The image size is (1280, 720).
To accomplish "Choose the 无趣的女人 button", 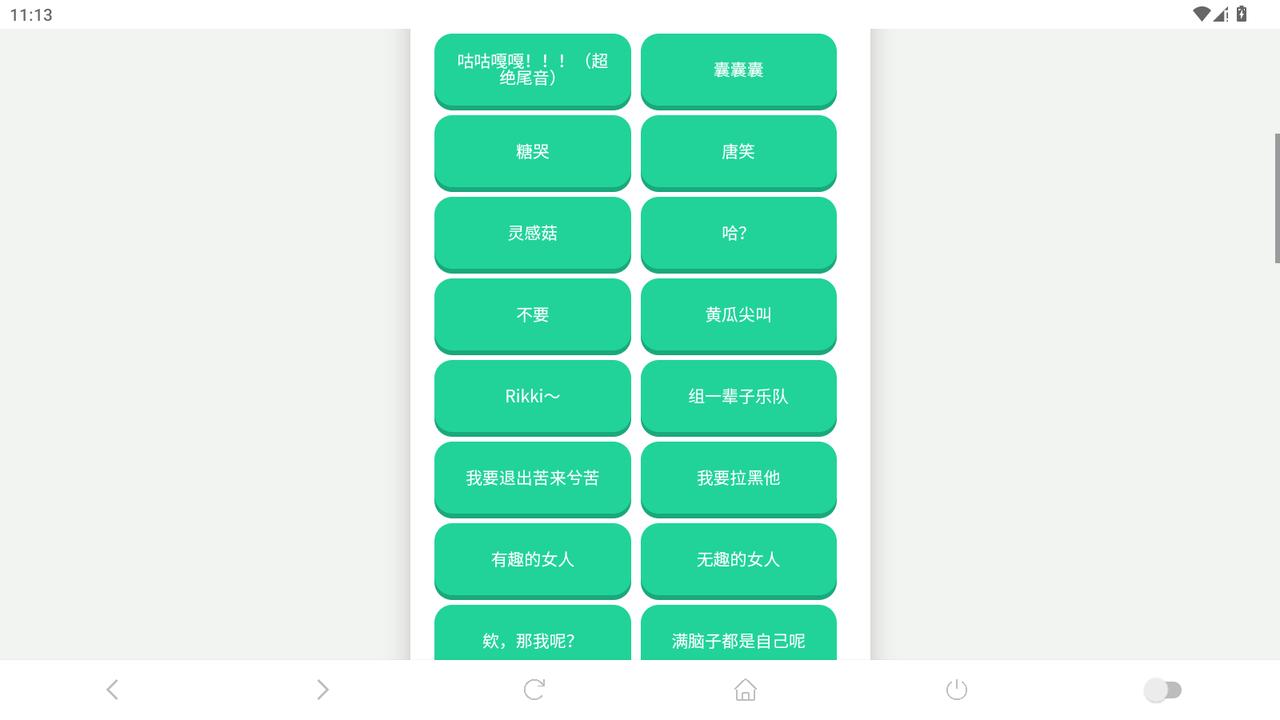I will coord(738,559).
